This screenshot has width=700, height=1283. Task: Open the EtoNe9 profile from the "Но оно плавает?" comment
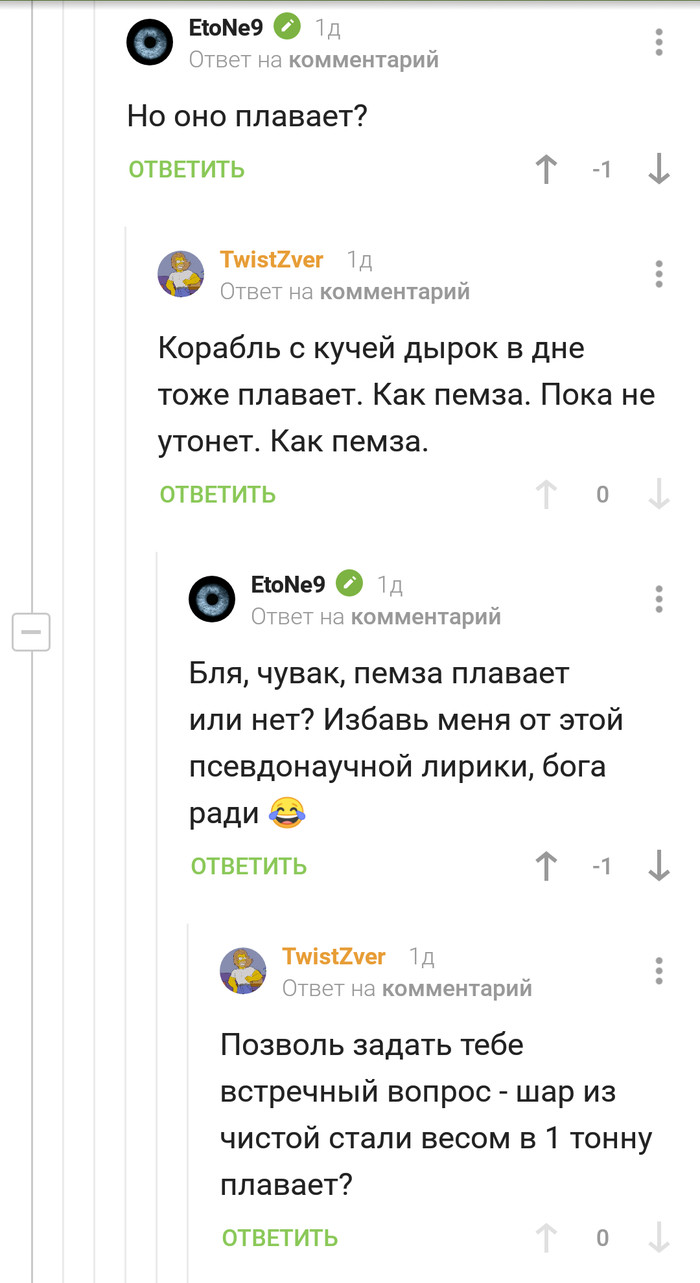pos(225,28)
